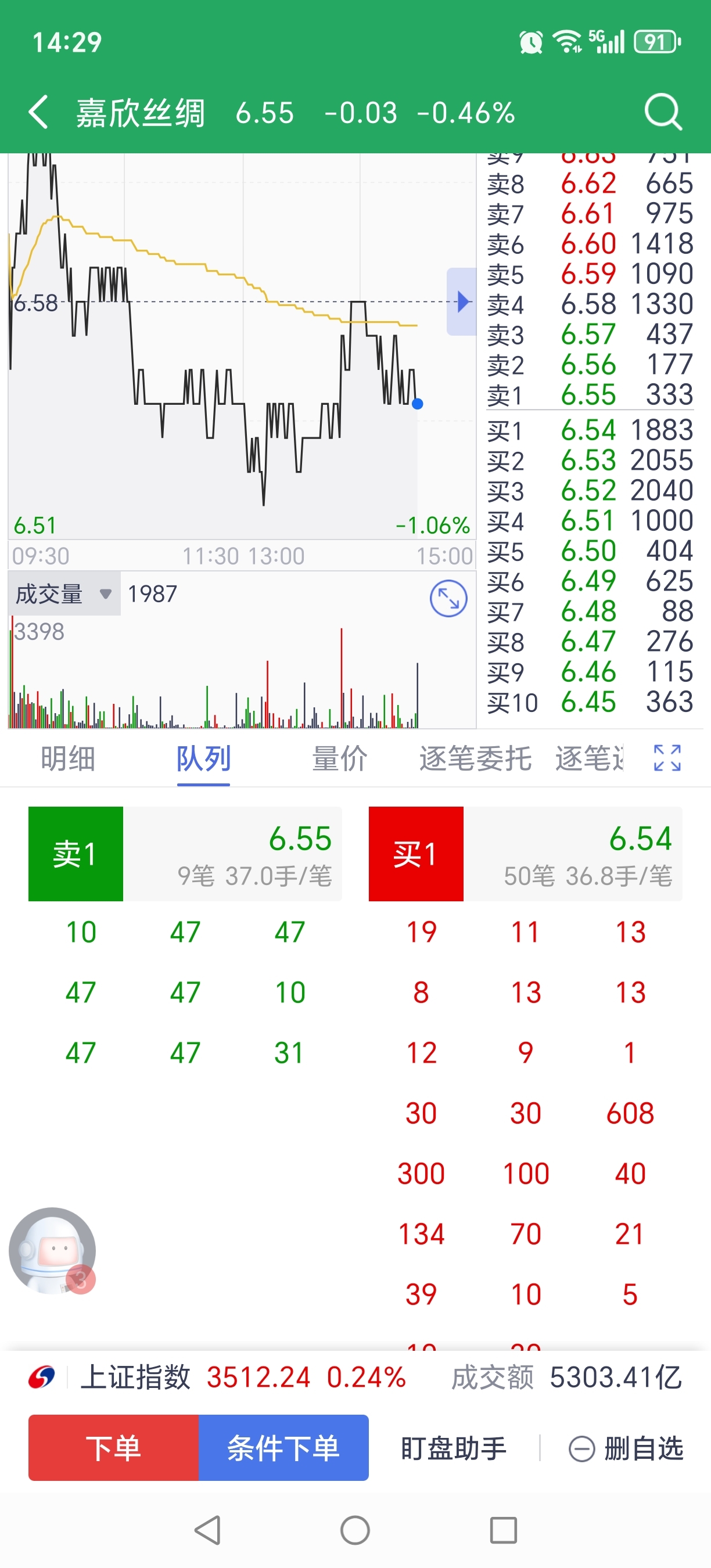Expand the panel to fullscreen

click(667, 758)
